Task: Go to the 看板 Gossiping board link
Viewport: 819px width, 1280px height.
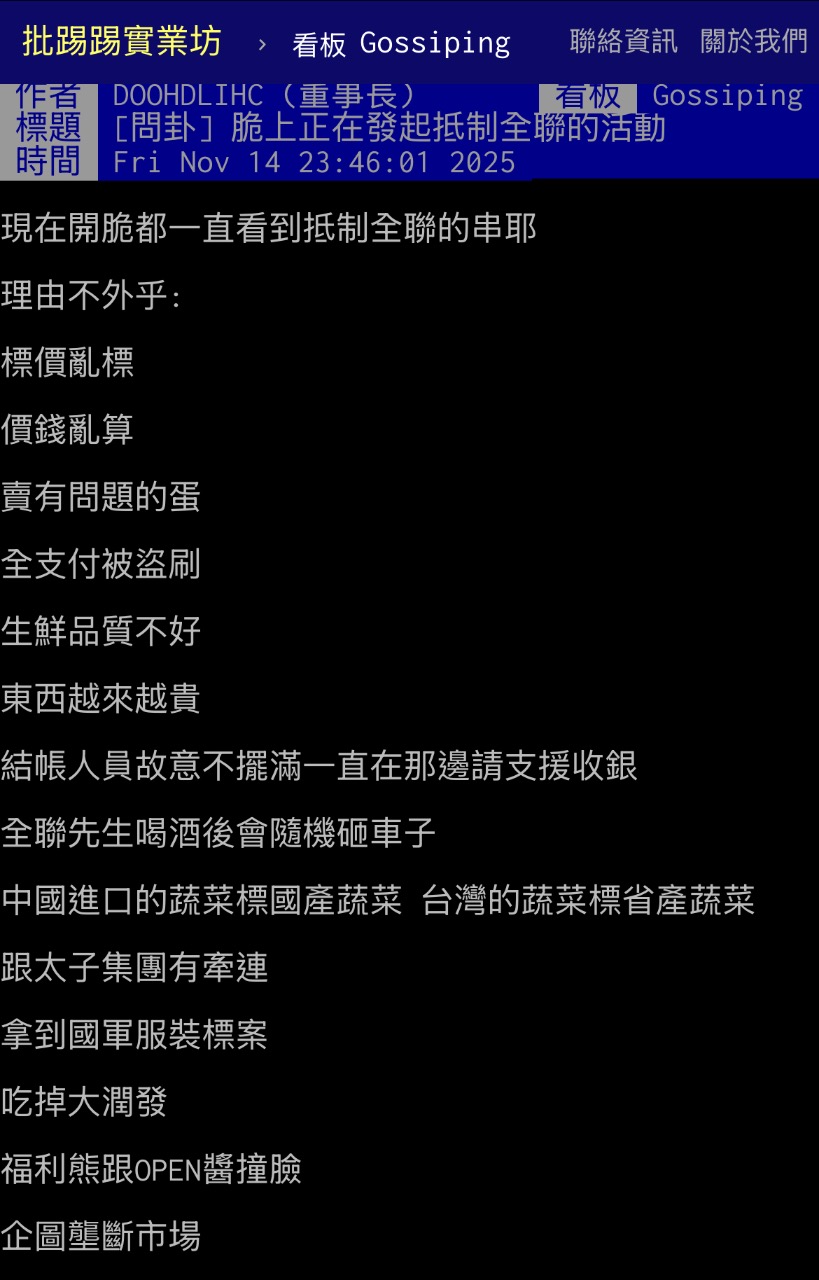Action: click(x=401, y=43)
